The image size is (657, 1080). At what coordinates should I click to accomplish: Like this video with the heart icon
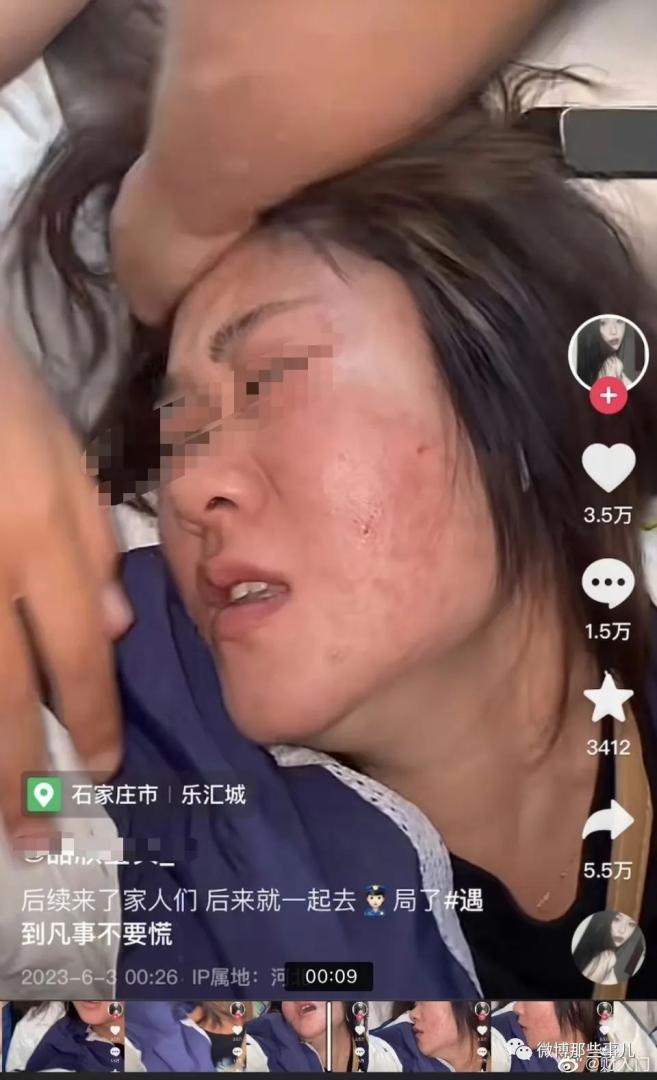tap(608, 467)
